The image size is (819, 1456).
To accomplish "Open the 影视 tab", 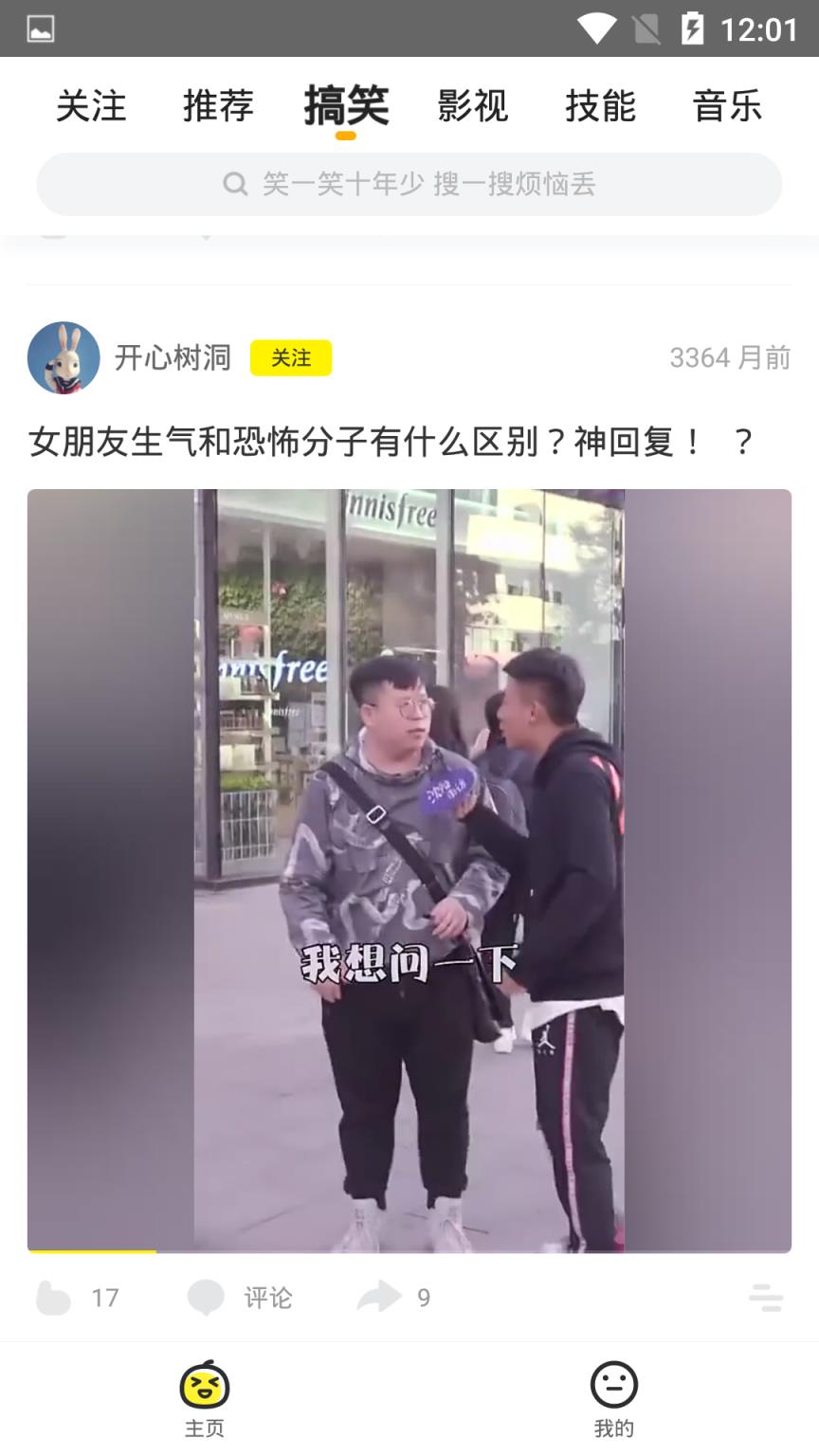I will click(473, 106).
